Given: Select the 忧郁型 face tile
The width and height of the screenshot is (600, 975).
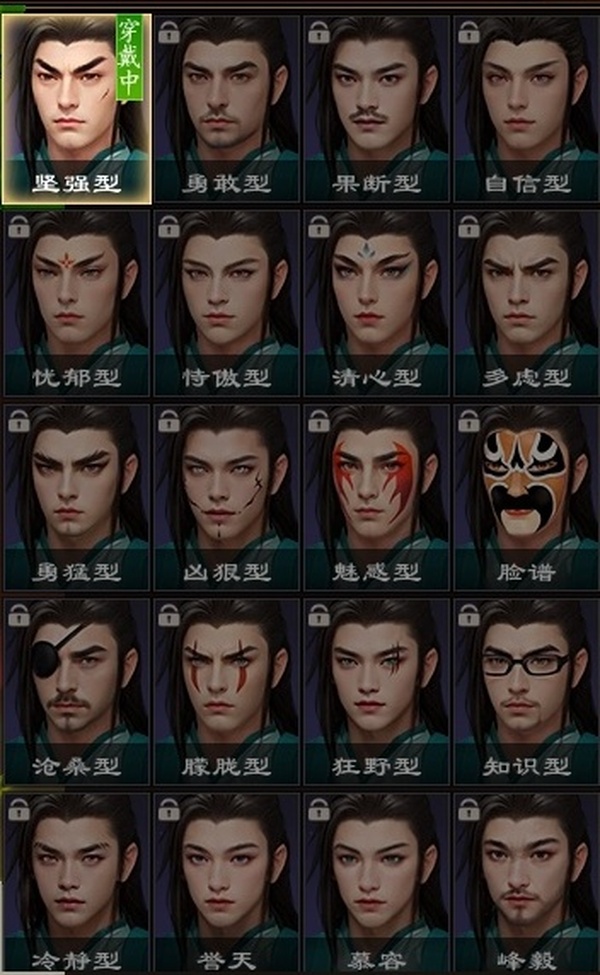Looking at the screenshot, I should point(77,302).
